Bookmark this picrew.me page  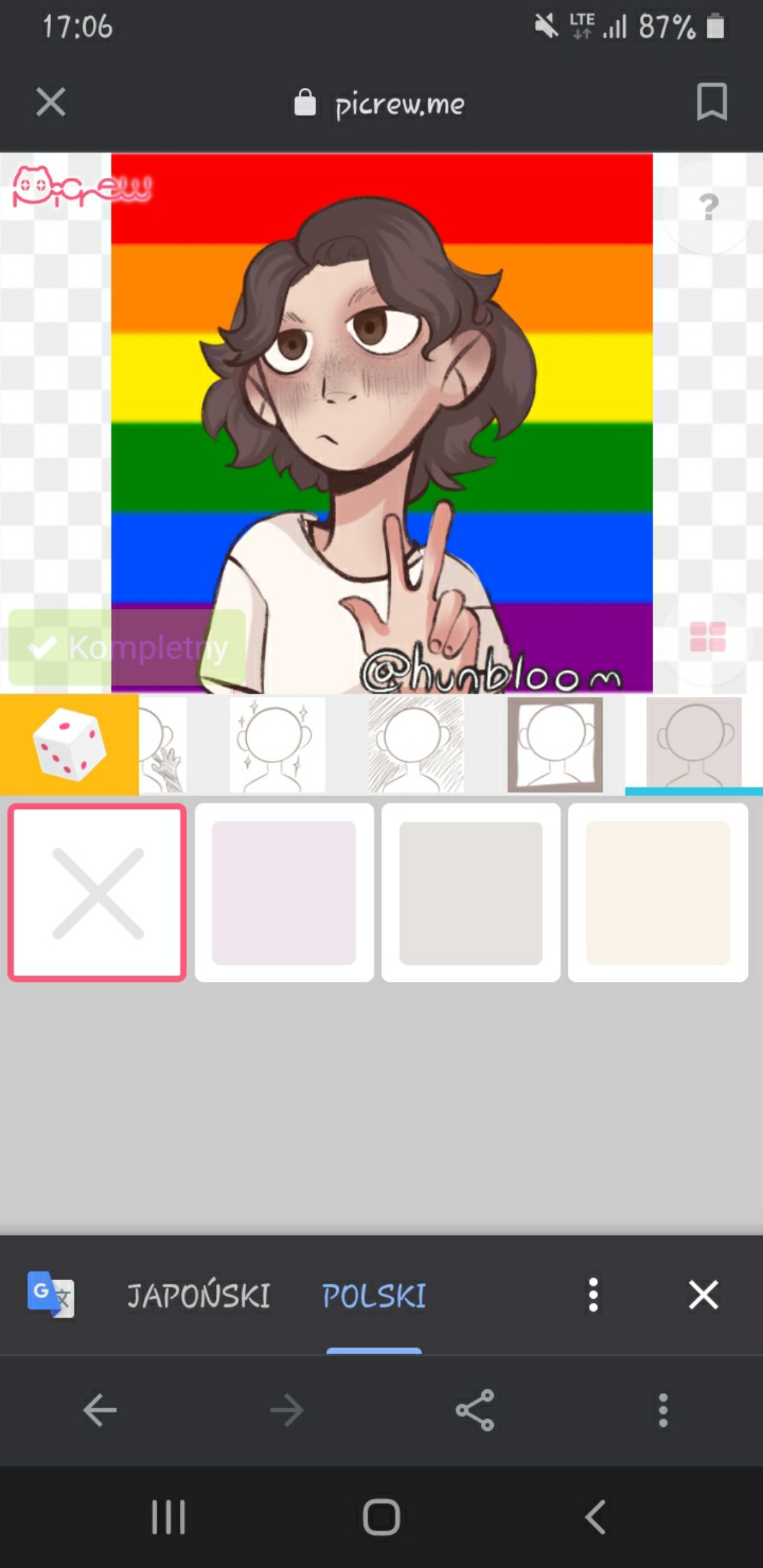coord(711,102)
